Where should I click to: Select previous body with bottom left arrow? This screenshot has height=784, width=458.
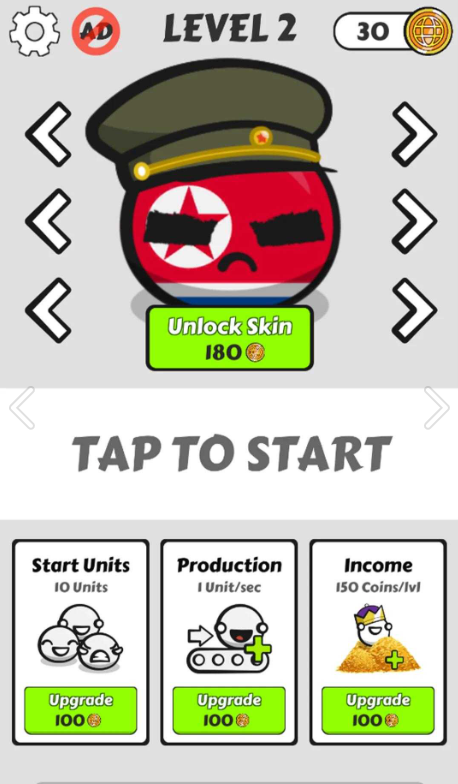pos(48,310)
